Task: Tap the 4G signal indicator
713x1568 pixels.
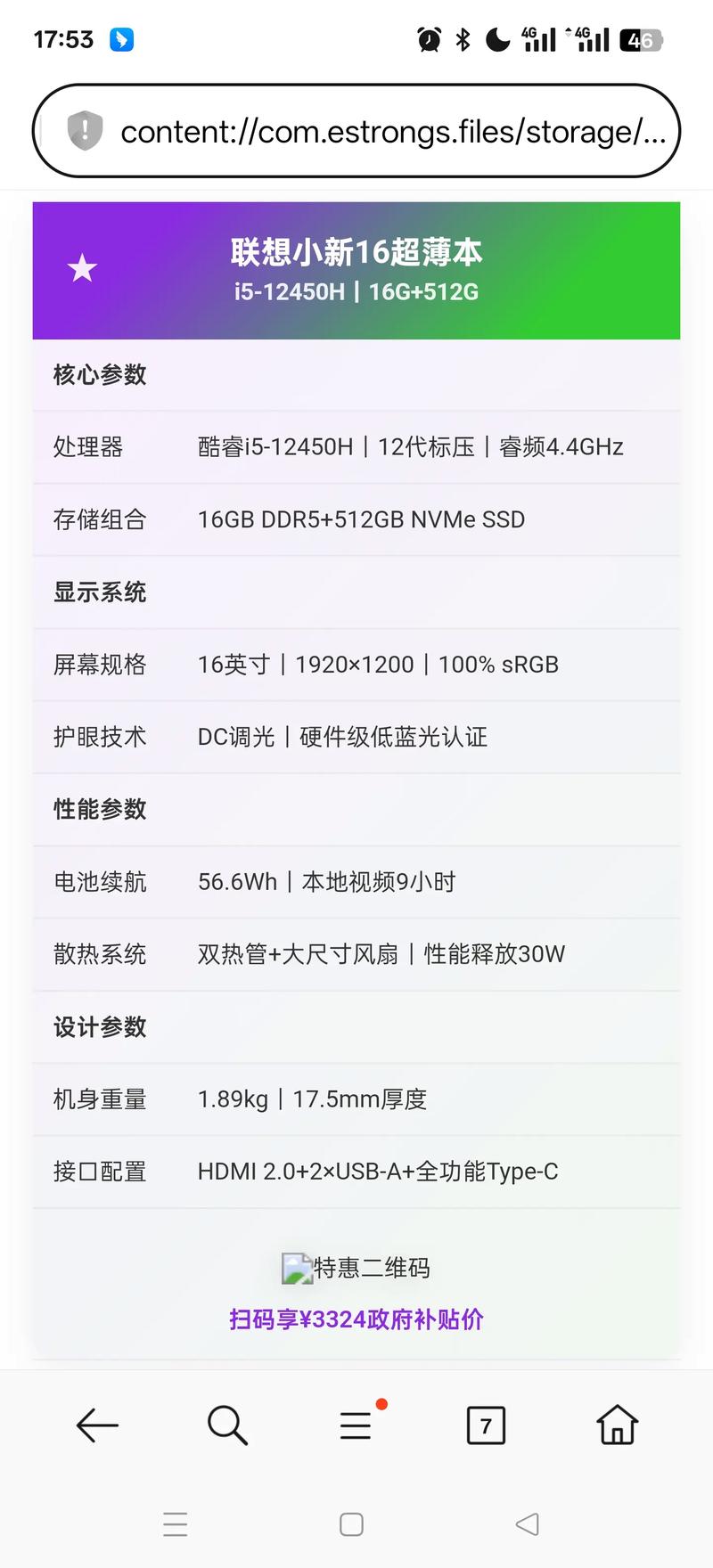Action: (538, 39)
